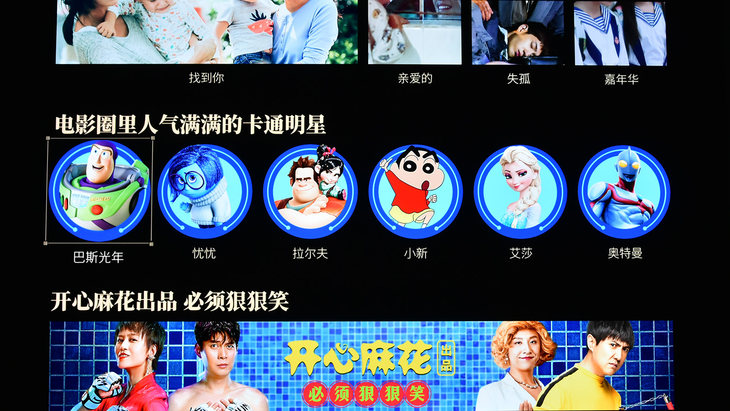Select cartoon star 巴斯光年
This screenshot has width=730, height=411.
pyautogui.click(x=100, y=190)
